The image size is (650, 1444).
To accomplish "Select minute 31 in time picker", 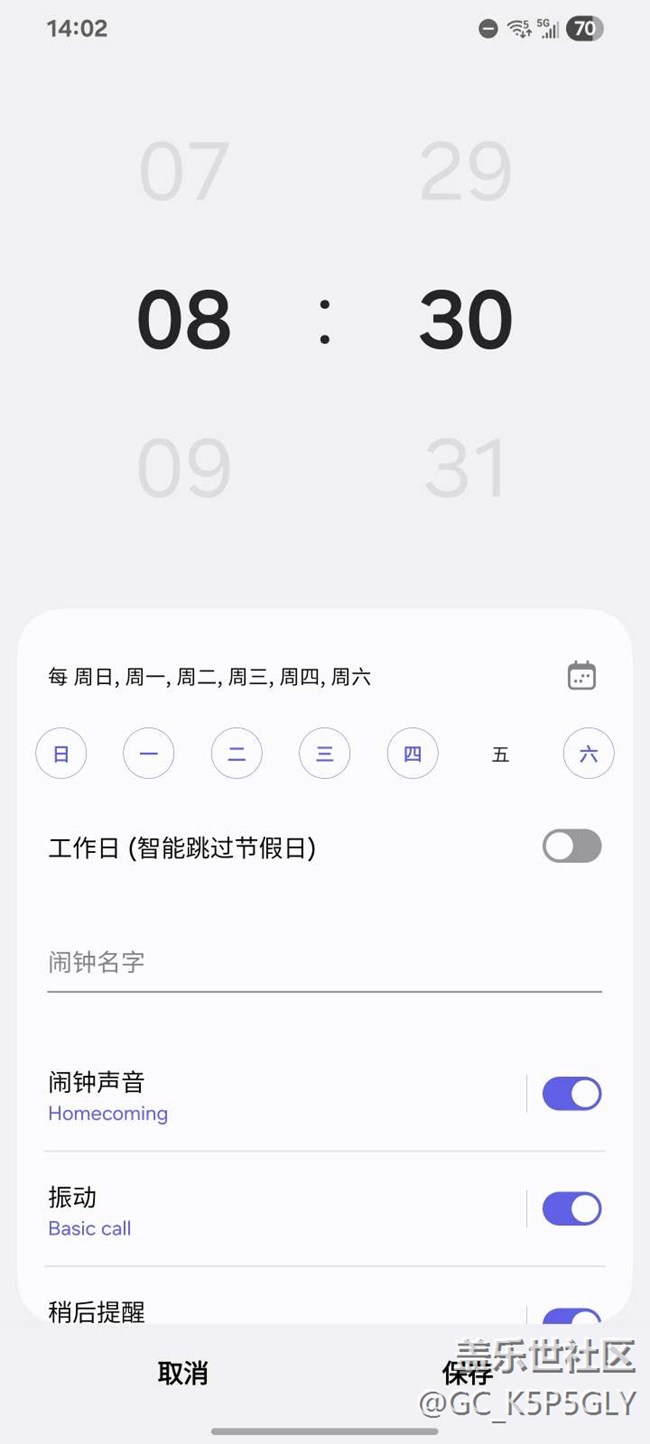I will point(465,468).
